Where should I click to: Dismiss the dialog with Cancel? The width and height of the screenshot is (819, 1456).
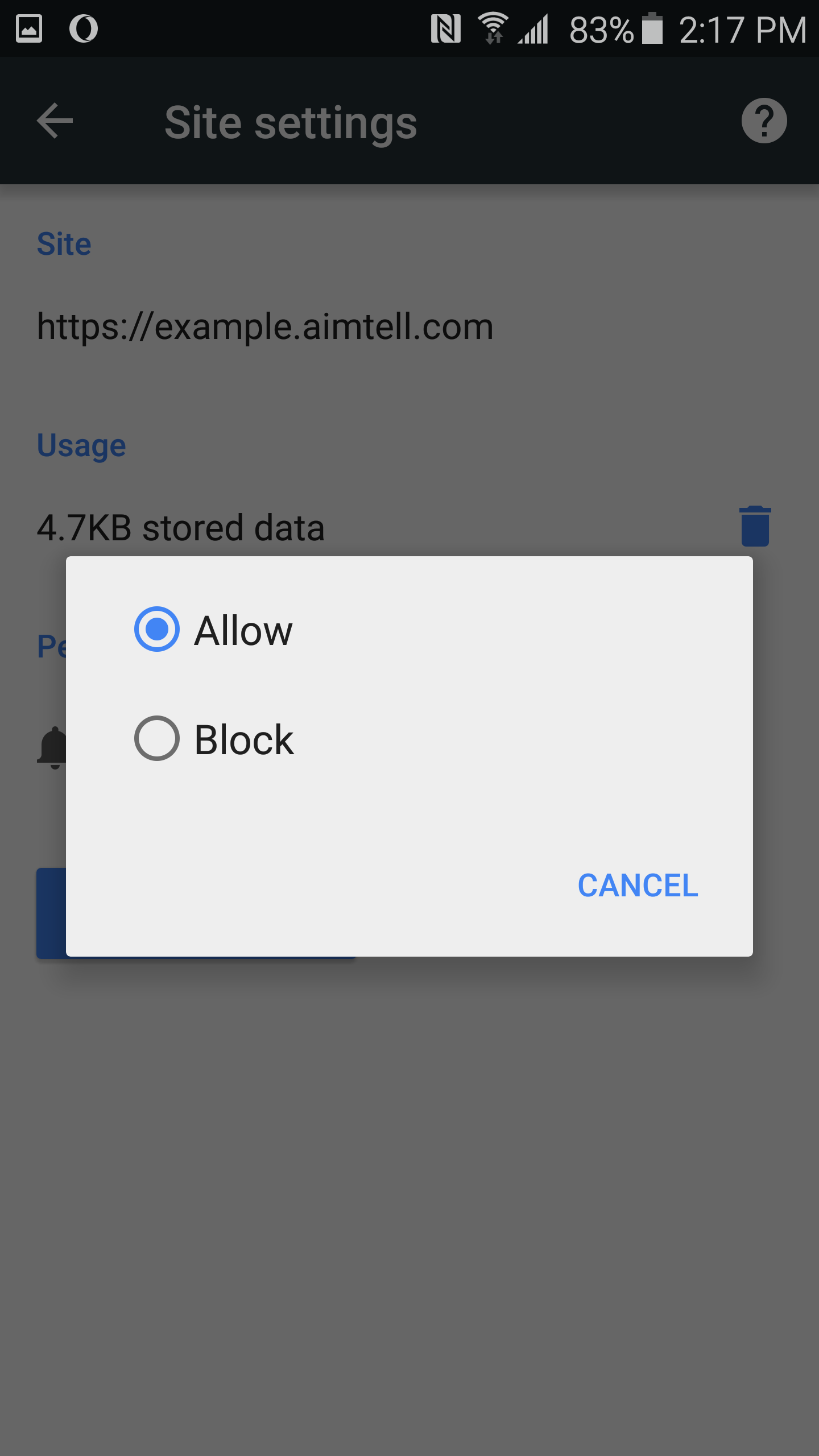tap(638, 886)
